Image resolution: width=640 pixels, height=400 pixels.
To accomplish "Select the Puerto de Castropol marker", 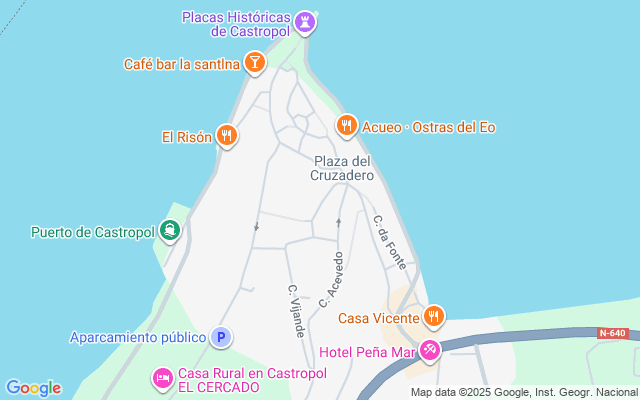I will (172, 232).
